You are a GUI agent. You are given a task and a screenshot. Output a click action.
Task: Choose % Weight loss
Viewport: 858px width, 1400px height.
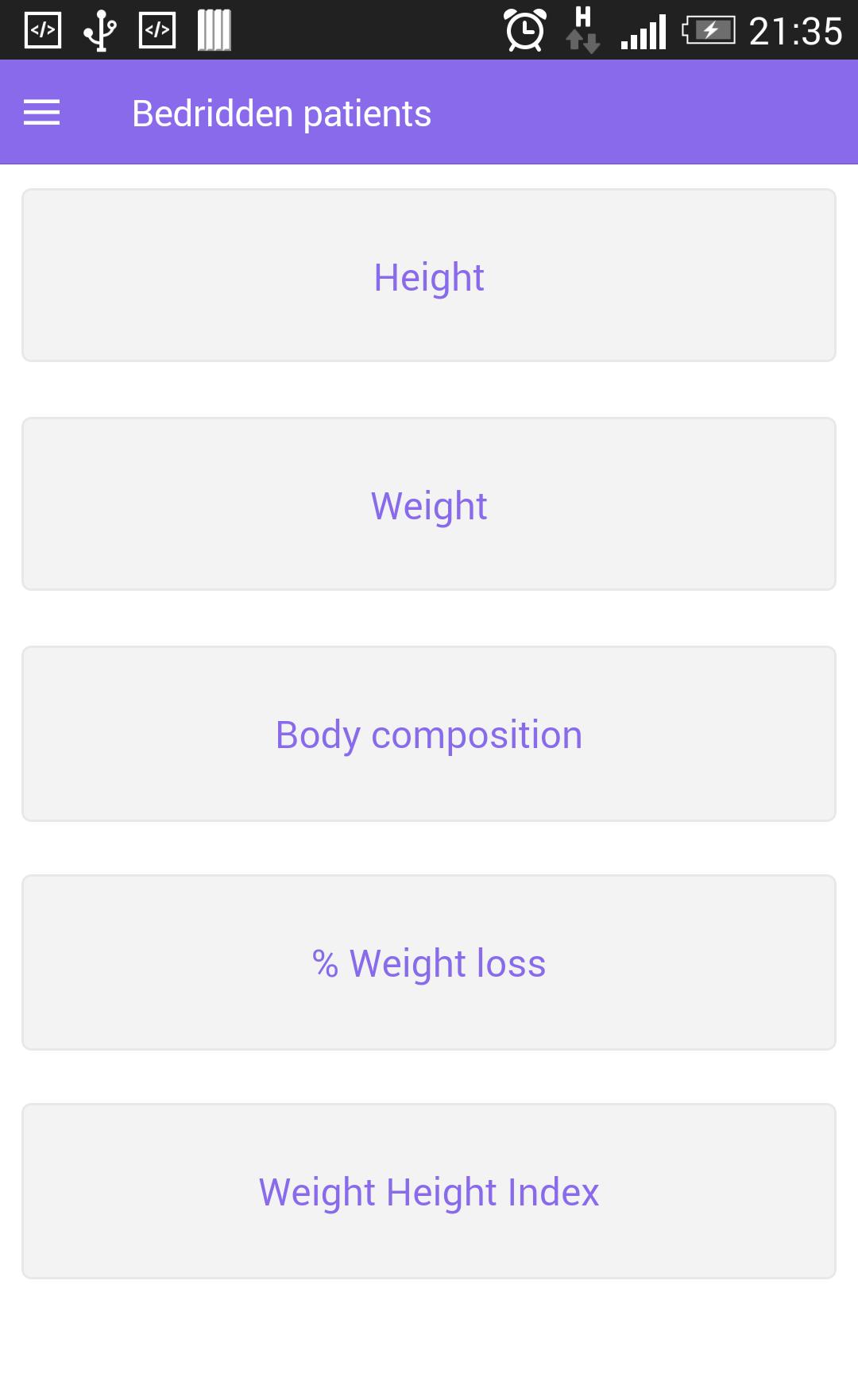[x=429, y=962]
